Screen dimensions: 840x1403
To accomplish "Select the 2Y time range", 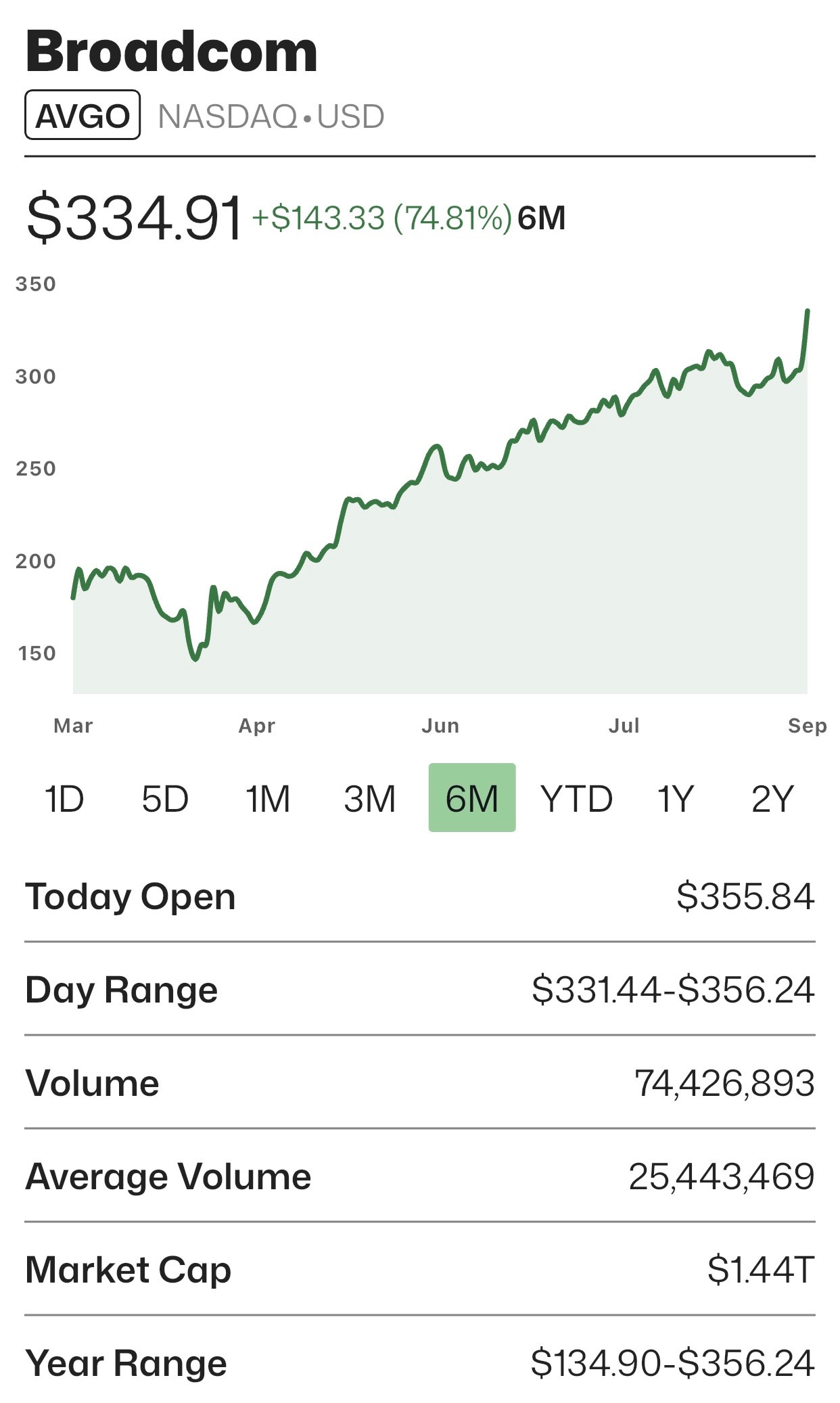I will [x=772, y=799].
